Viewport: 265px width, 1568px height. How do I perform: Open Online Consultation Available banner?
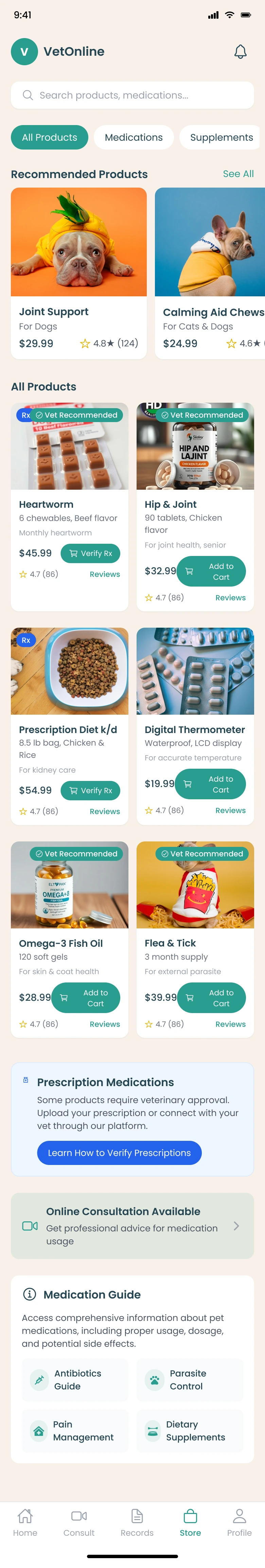132,1226
